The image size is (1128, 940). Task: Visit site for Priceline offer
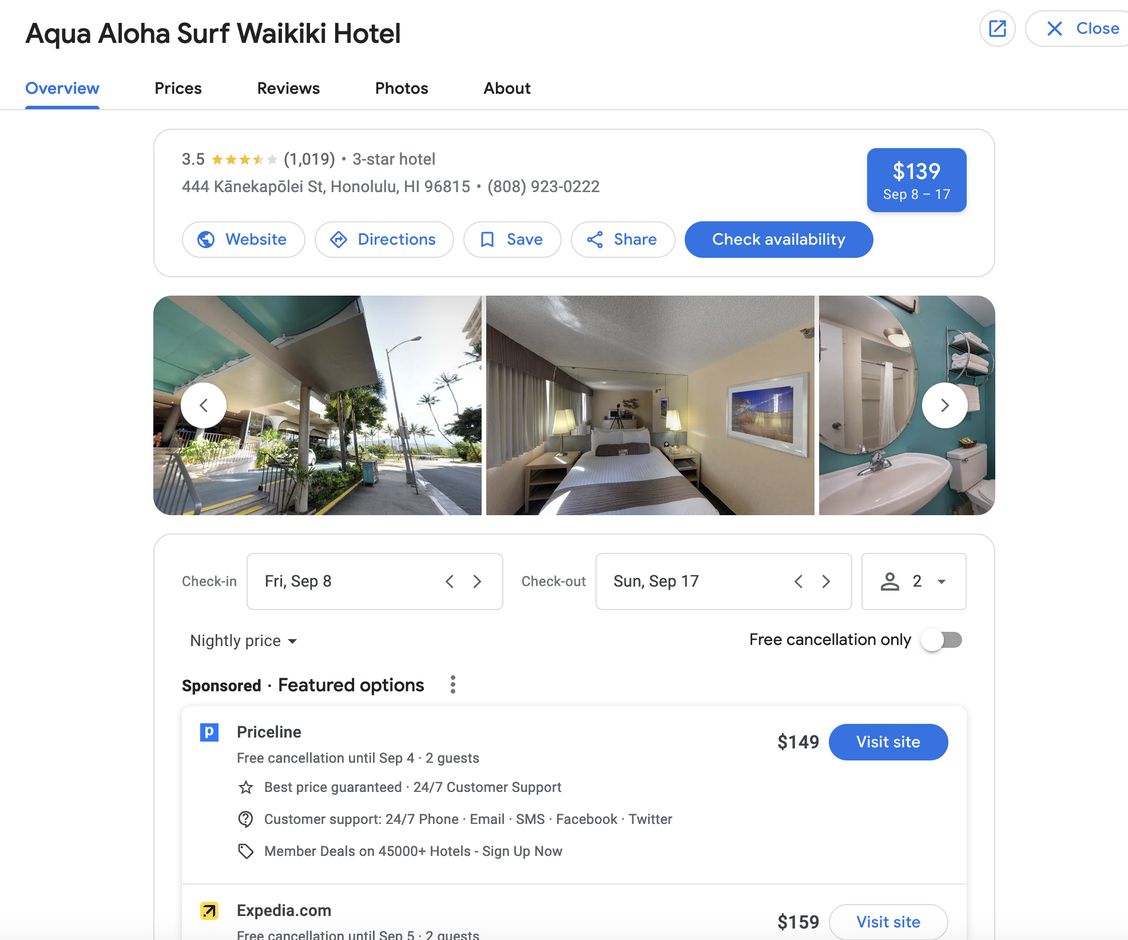pyautogui.click(x=888, y=742)
